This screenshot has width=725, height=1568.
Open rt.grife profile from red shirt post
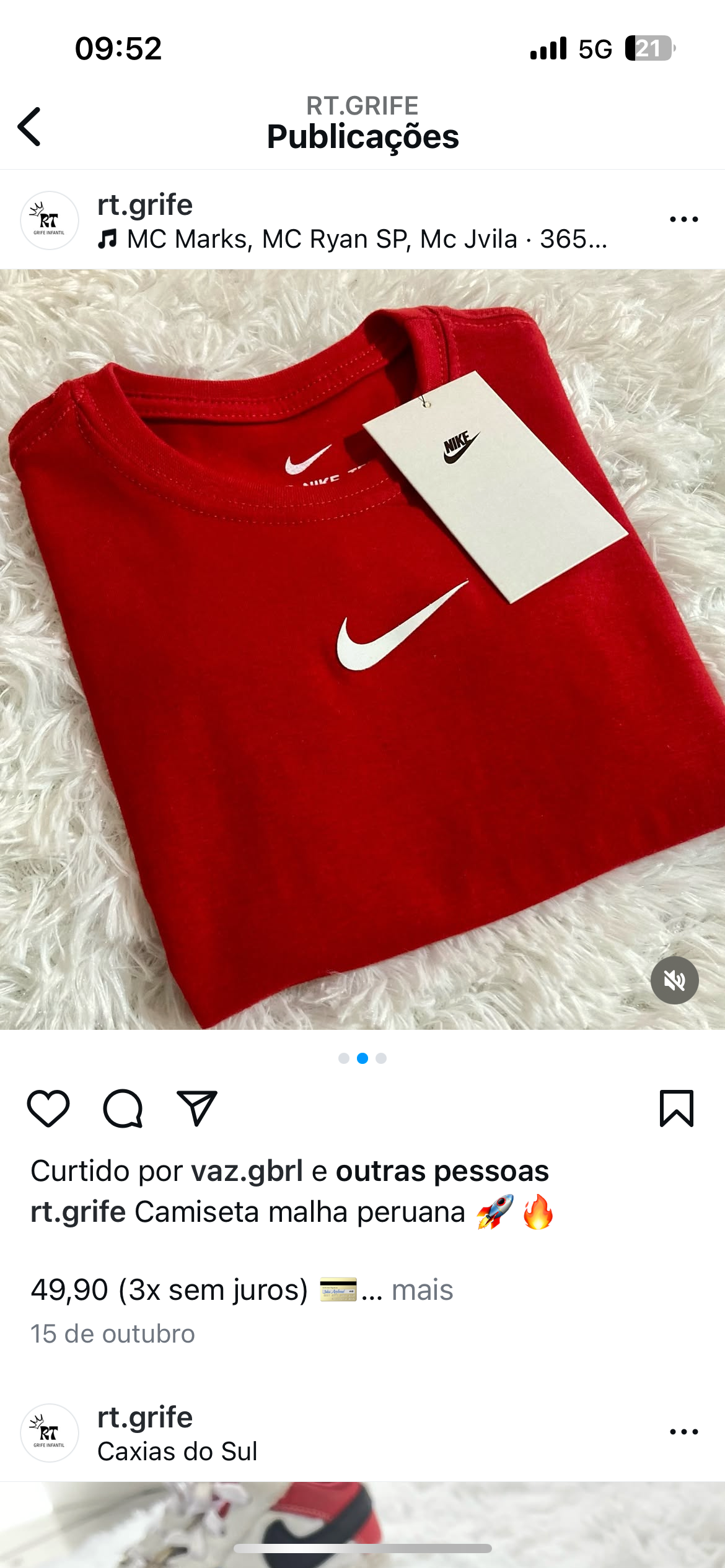(145, 205)
